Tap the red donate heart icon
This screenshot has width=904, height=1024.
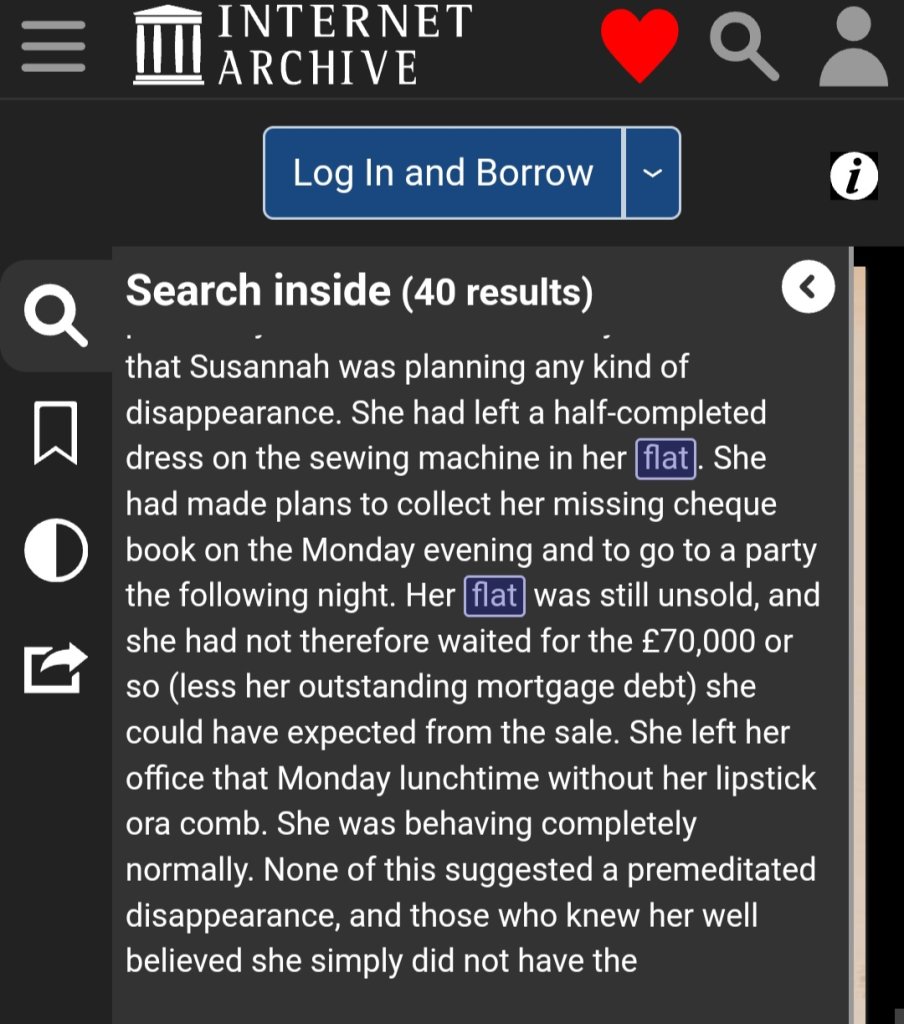[639, 44]
